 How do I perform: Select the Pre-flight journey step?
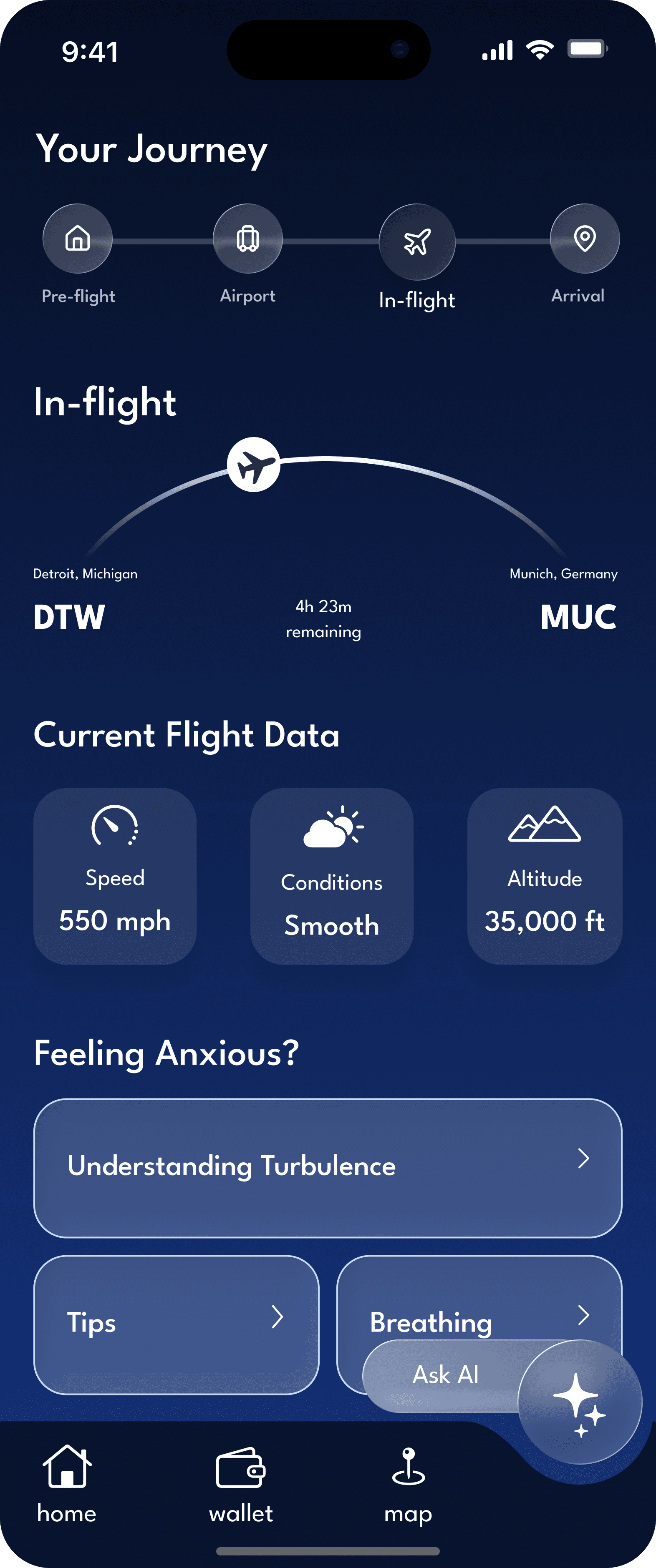(x=77, y=239)
